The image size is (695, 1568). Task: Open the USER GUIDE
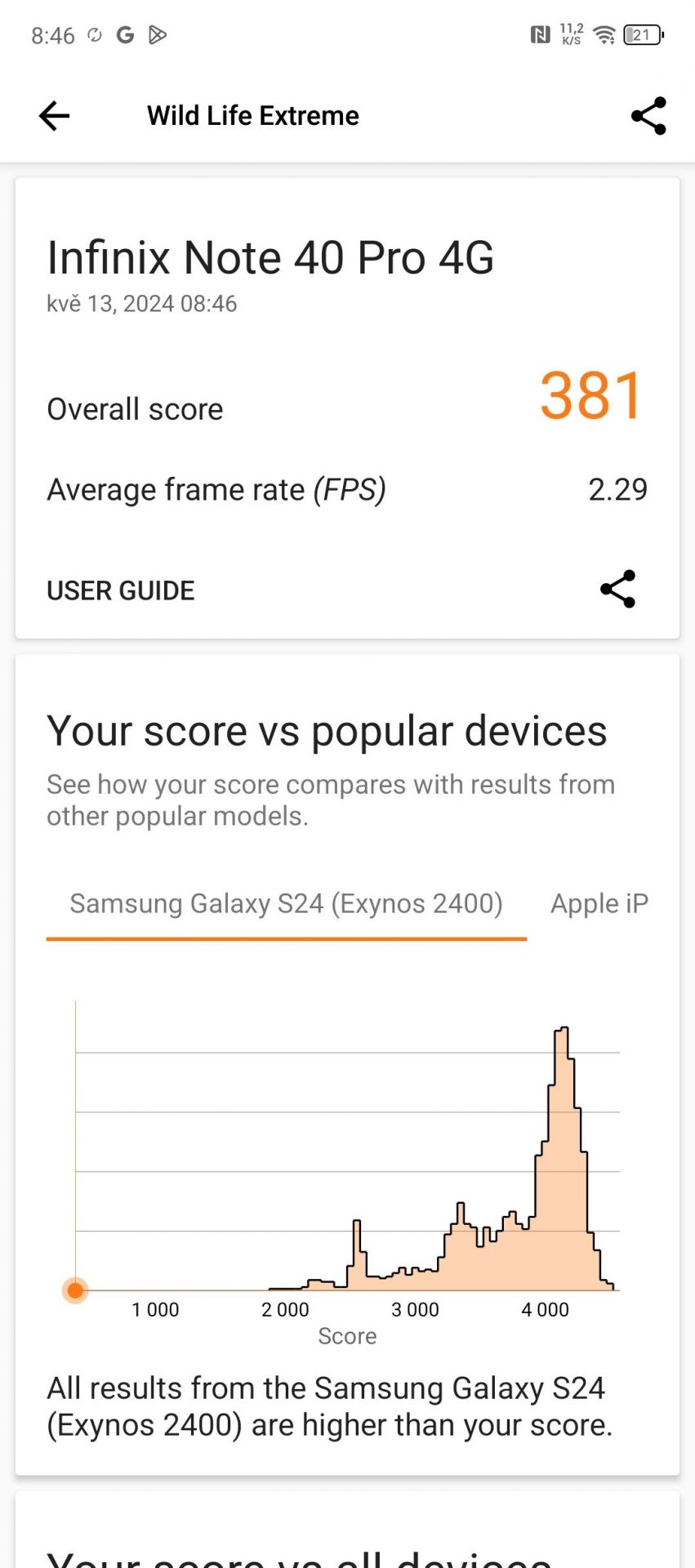tap(121, 590)
